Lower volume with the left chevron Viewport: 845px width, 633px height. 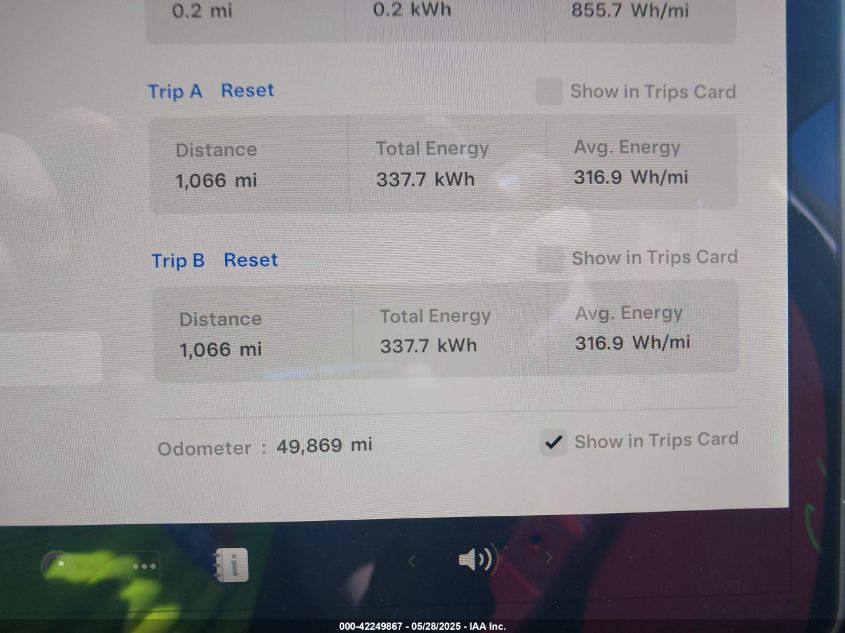click(411, 561)
